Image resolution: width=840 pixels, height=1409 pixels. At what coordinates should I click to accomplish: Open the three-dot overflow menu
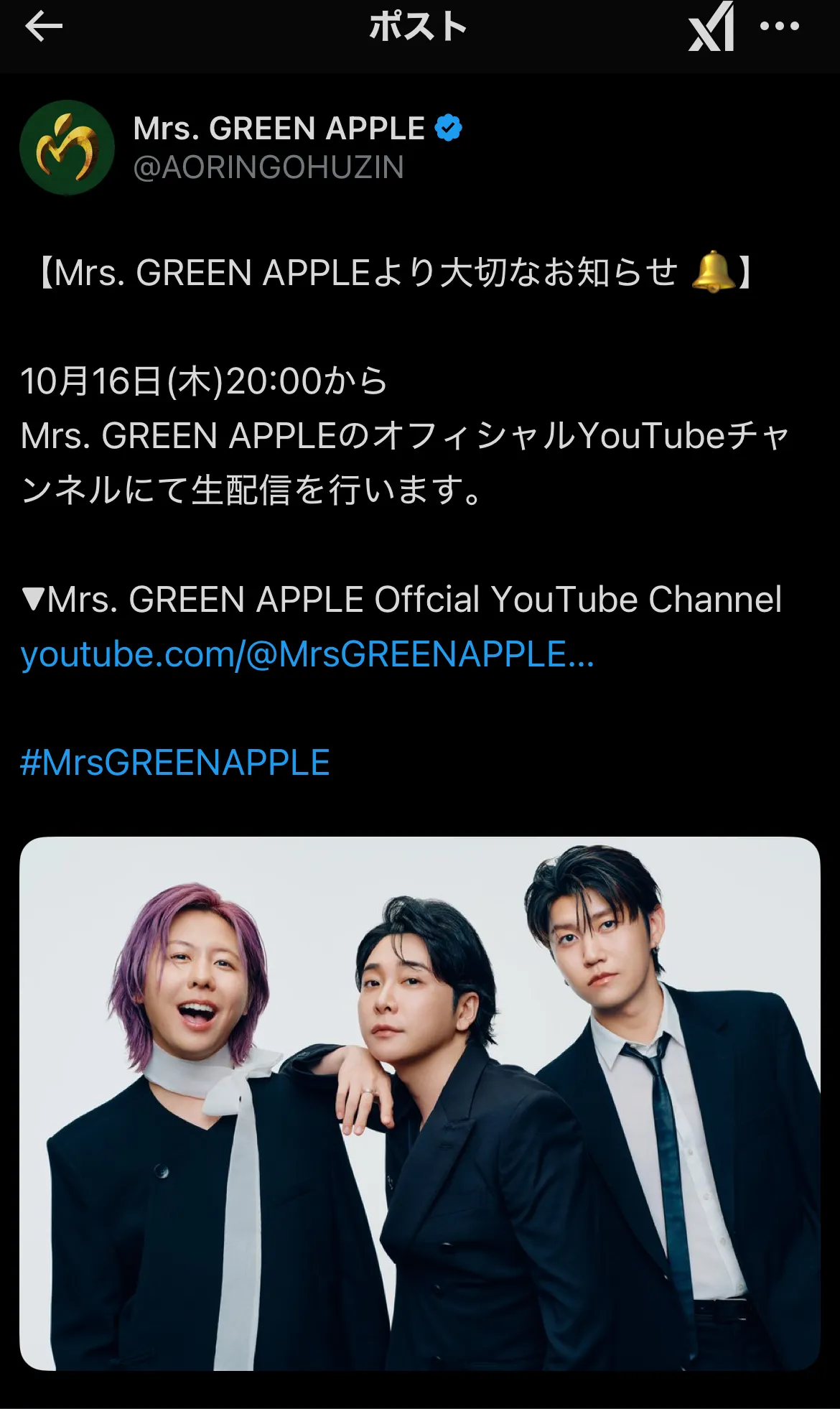coord(780,27)
